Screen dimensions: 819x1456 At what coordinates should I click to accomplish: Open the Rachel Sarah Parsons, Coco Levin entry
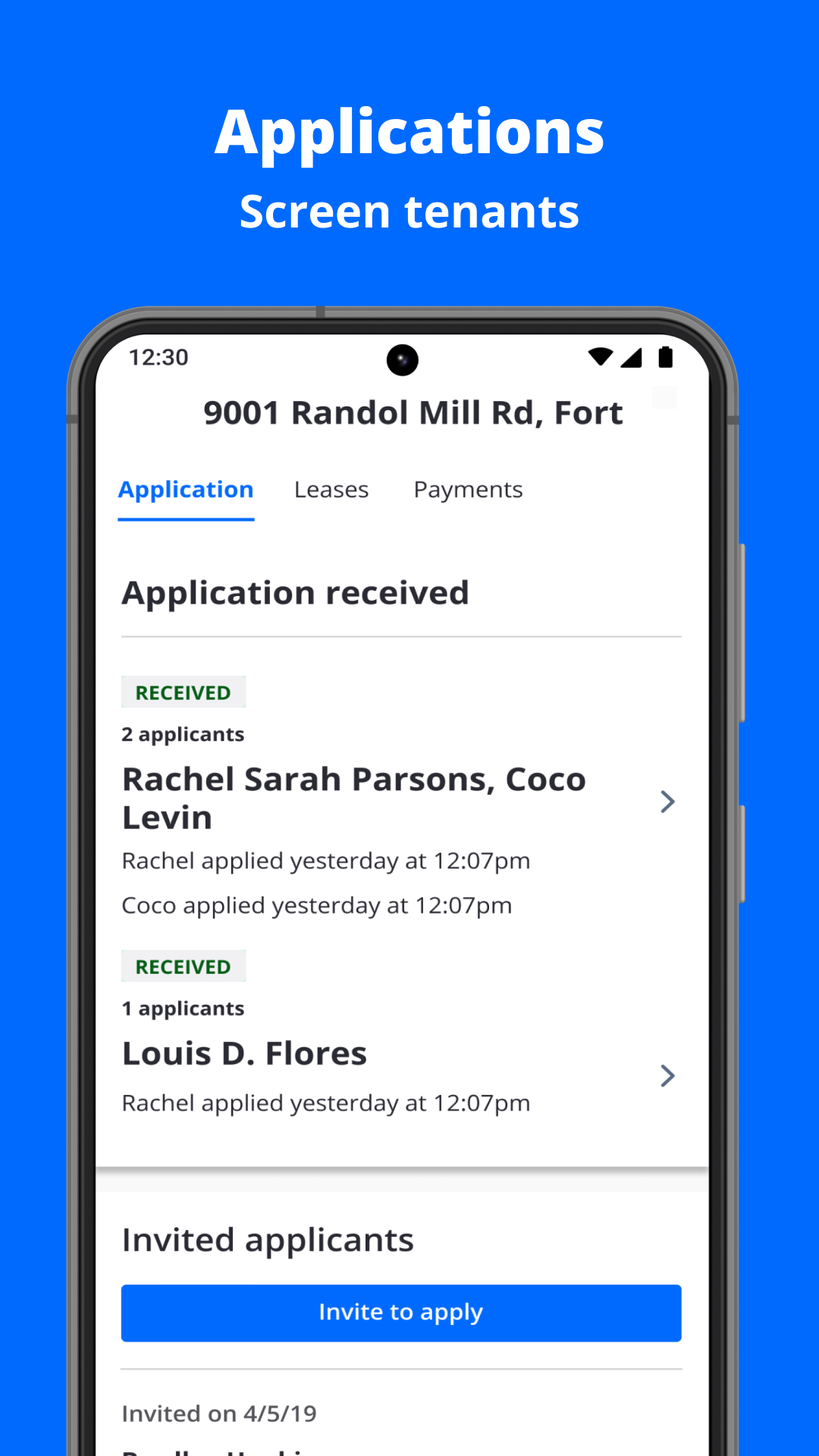click(353, 797)
